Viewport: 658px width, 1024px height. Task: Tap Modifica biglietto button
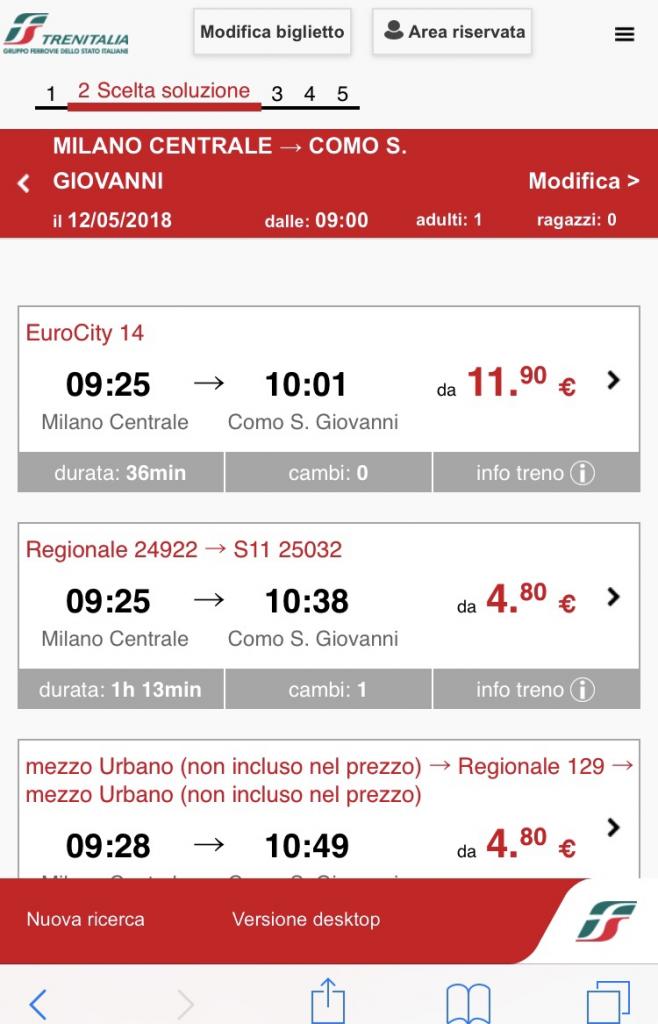pyautogui.click(x=272, y=32)
